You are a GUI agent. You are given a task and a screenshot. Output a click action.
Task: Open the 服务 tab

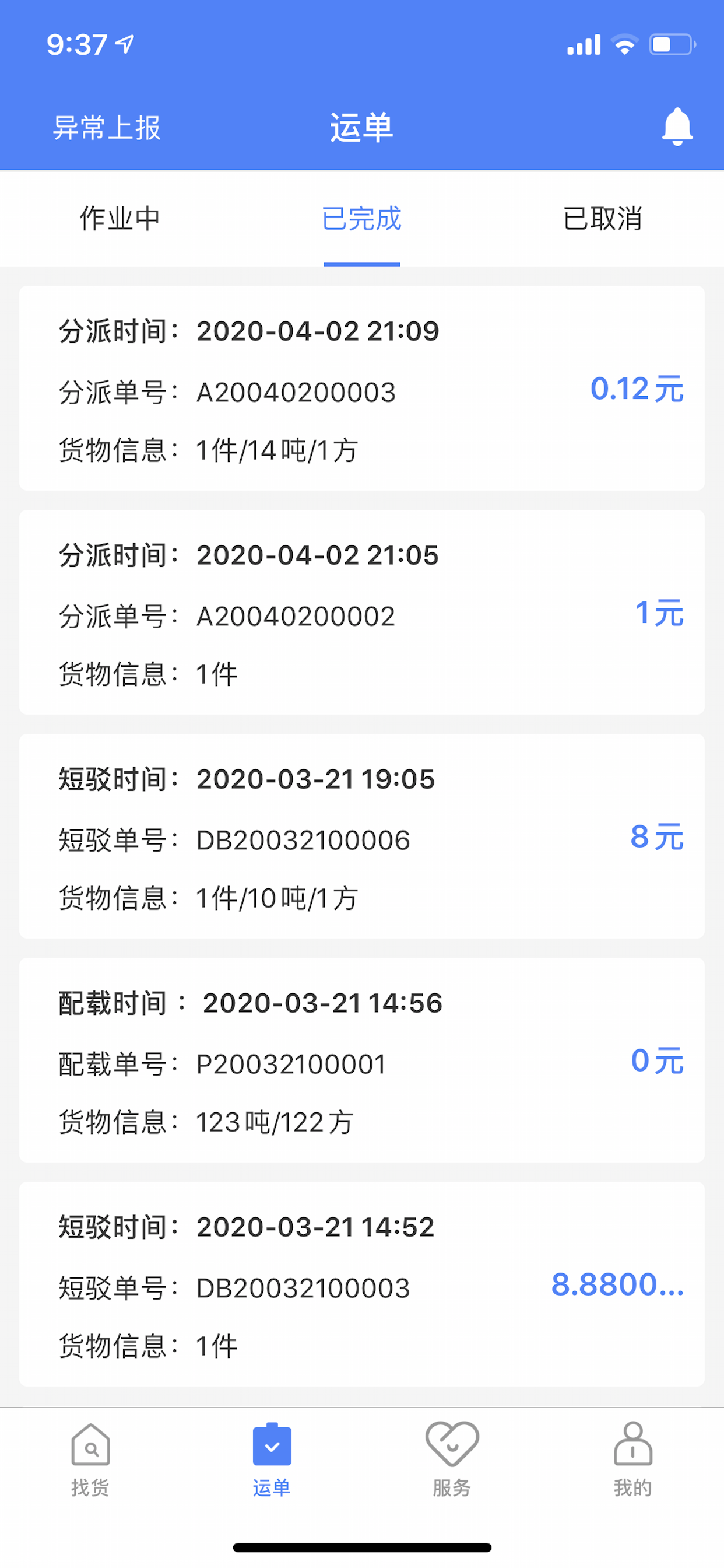(x=452, y=1459)
